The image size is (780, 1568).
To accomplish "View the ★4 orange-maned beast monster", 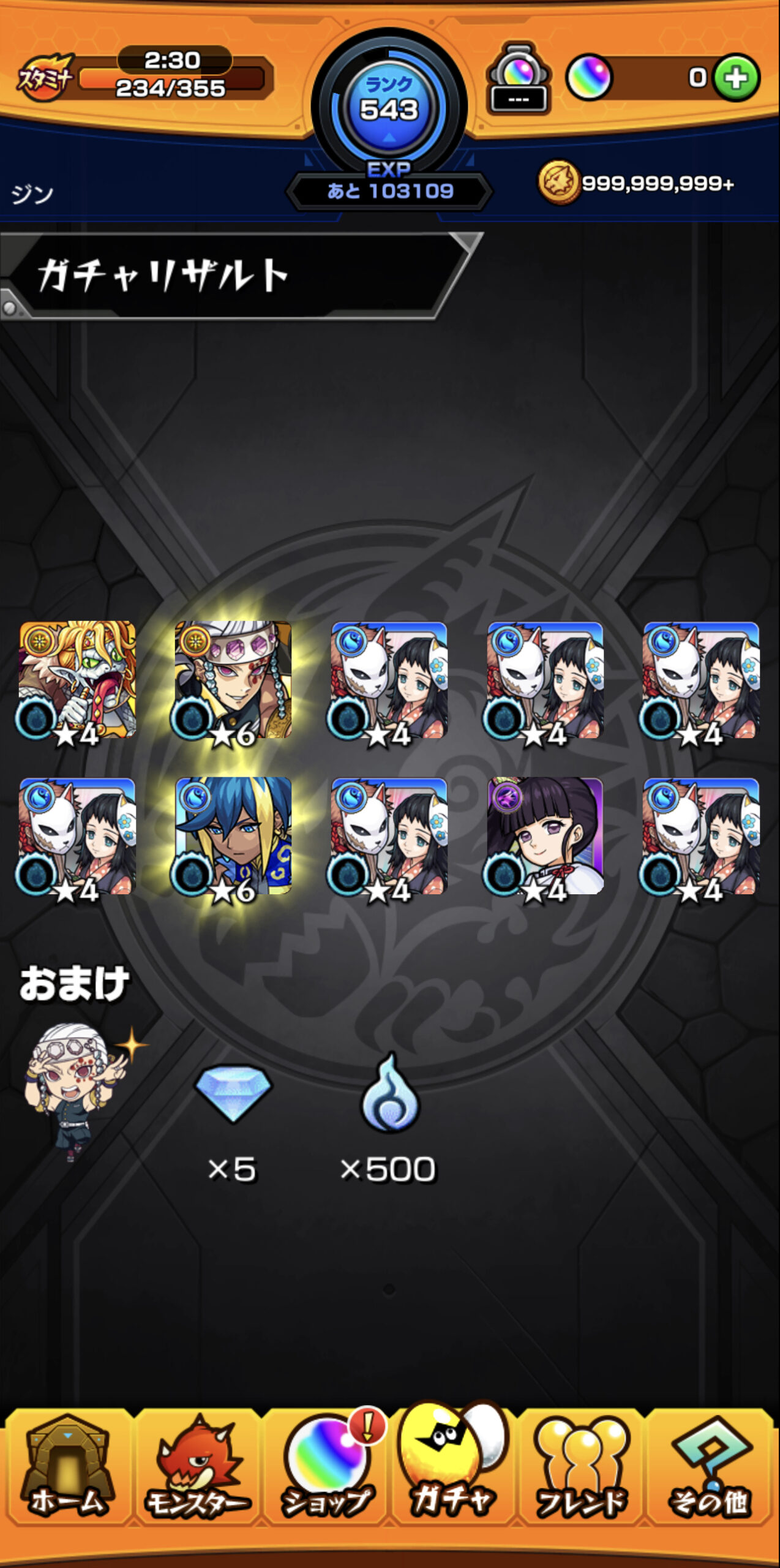I will tap(77, 681).
